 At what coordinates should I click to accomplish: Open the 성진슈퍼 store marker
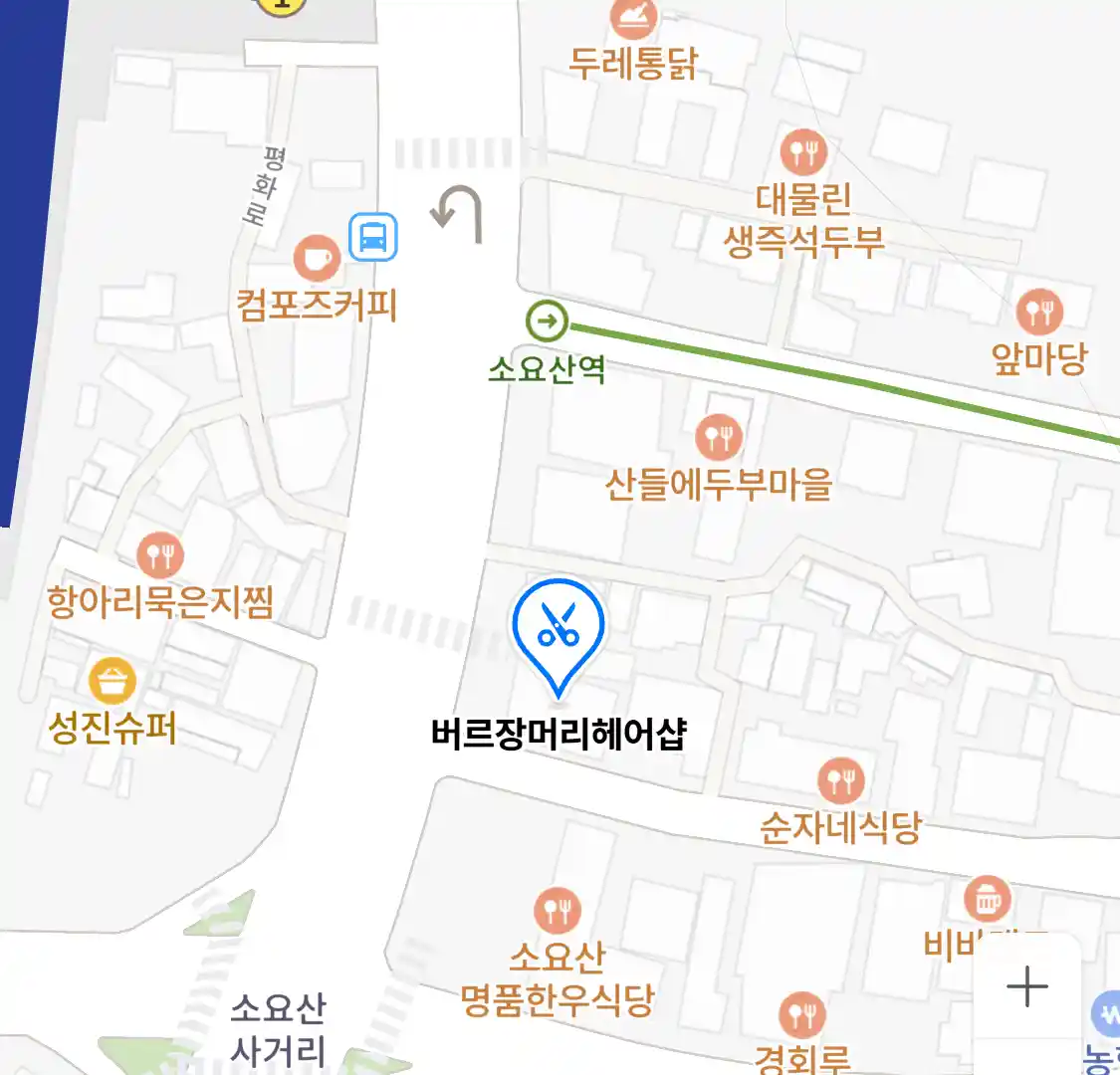pos(112,682)
